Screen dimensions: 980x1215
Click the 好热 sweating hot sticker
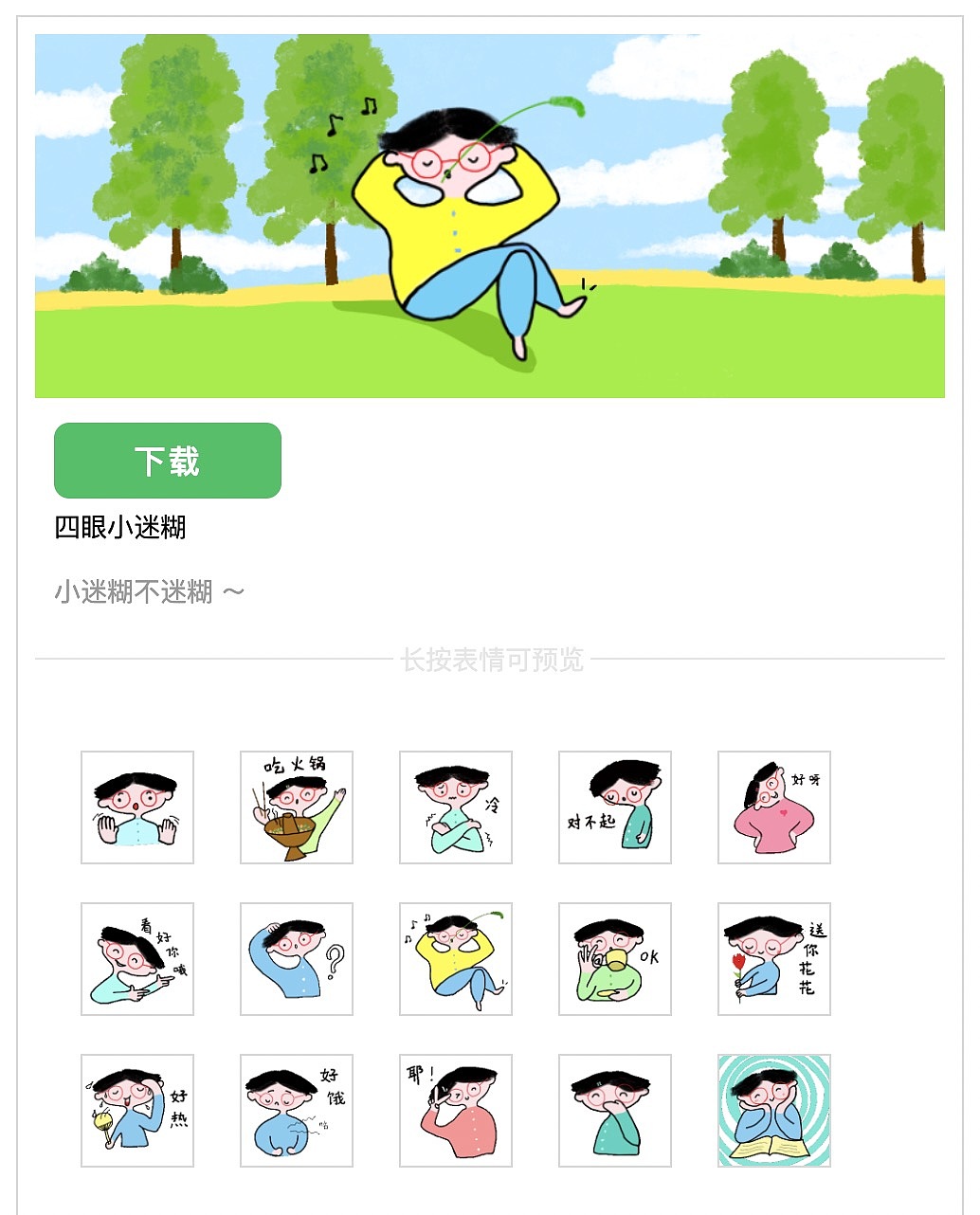click(x=136, y=1107)
